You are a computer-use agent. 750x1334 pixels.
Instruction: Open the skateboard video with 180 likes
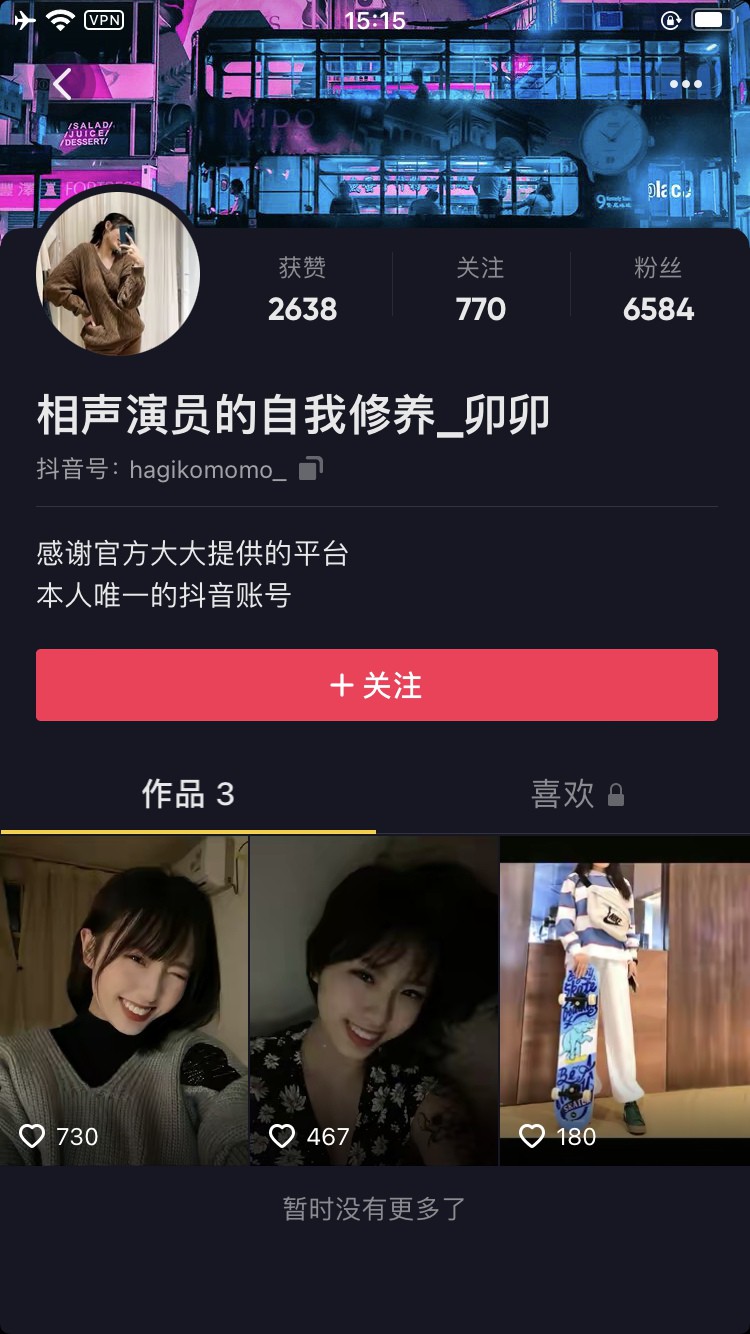[625, 1000]
